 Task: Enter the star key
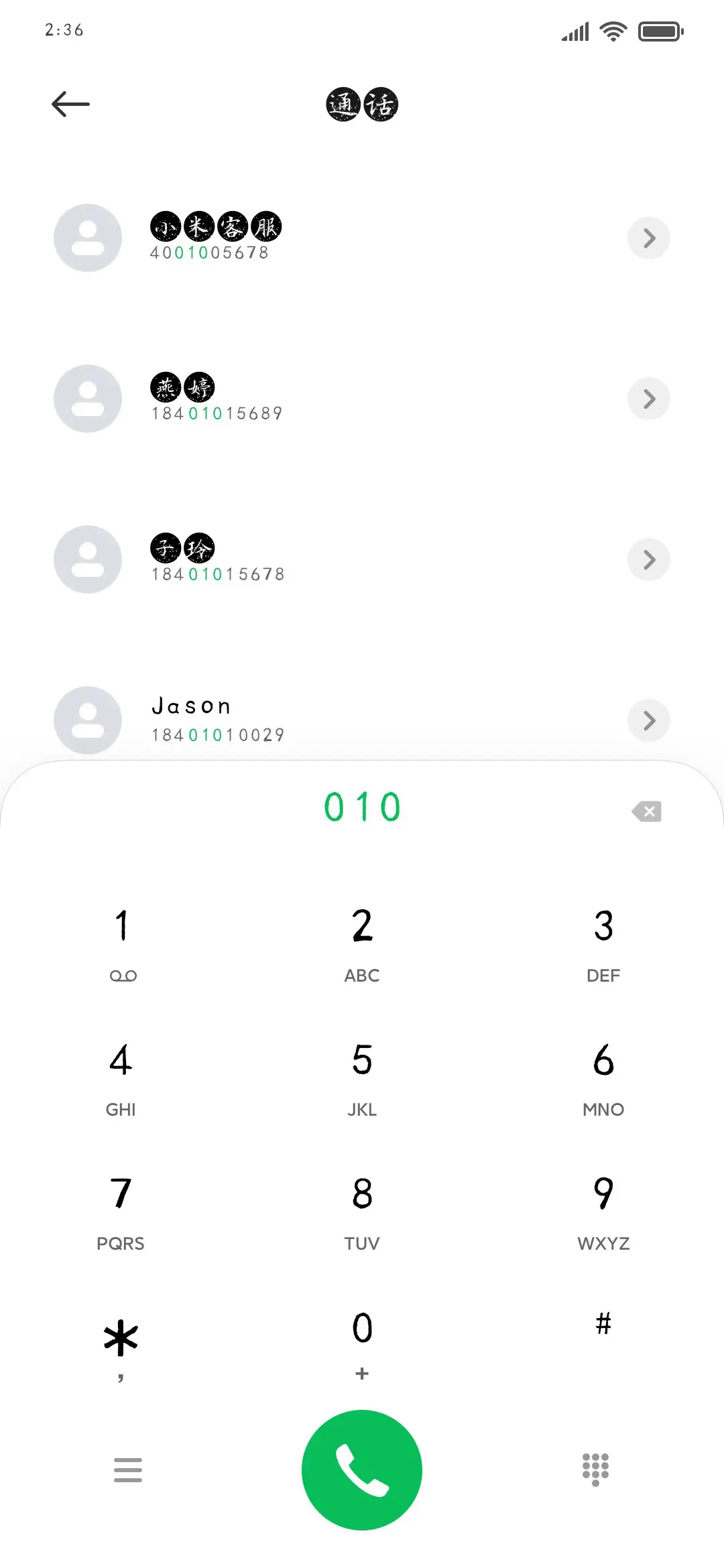pyautogui.click(x=121, y=1344)
